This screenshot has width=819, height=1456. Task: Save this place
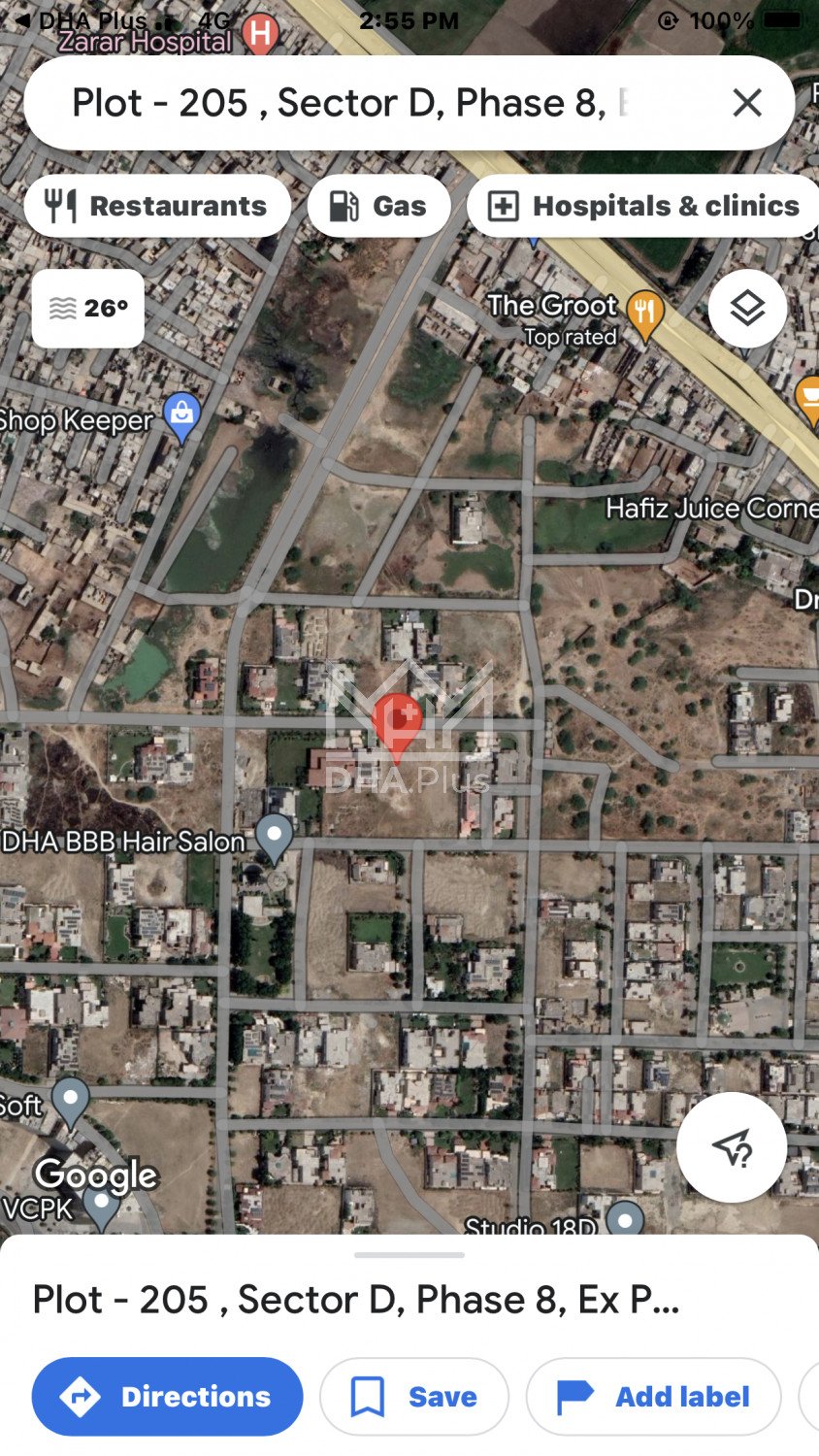414,1396
